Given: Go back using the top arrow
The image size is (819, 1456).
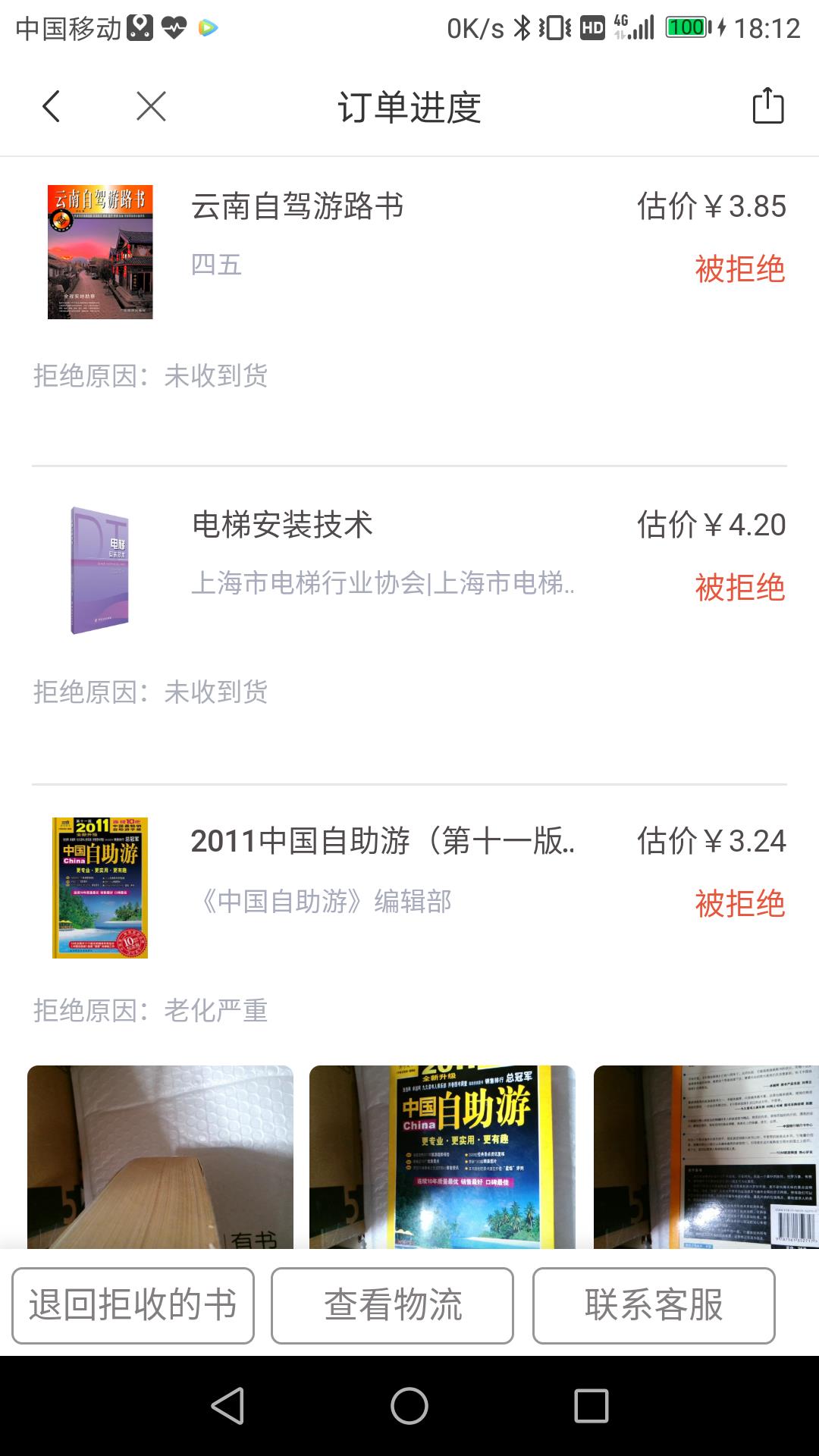Looking at the screenshot, I should pos(51,106).
